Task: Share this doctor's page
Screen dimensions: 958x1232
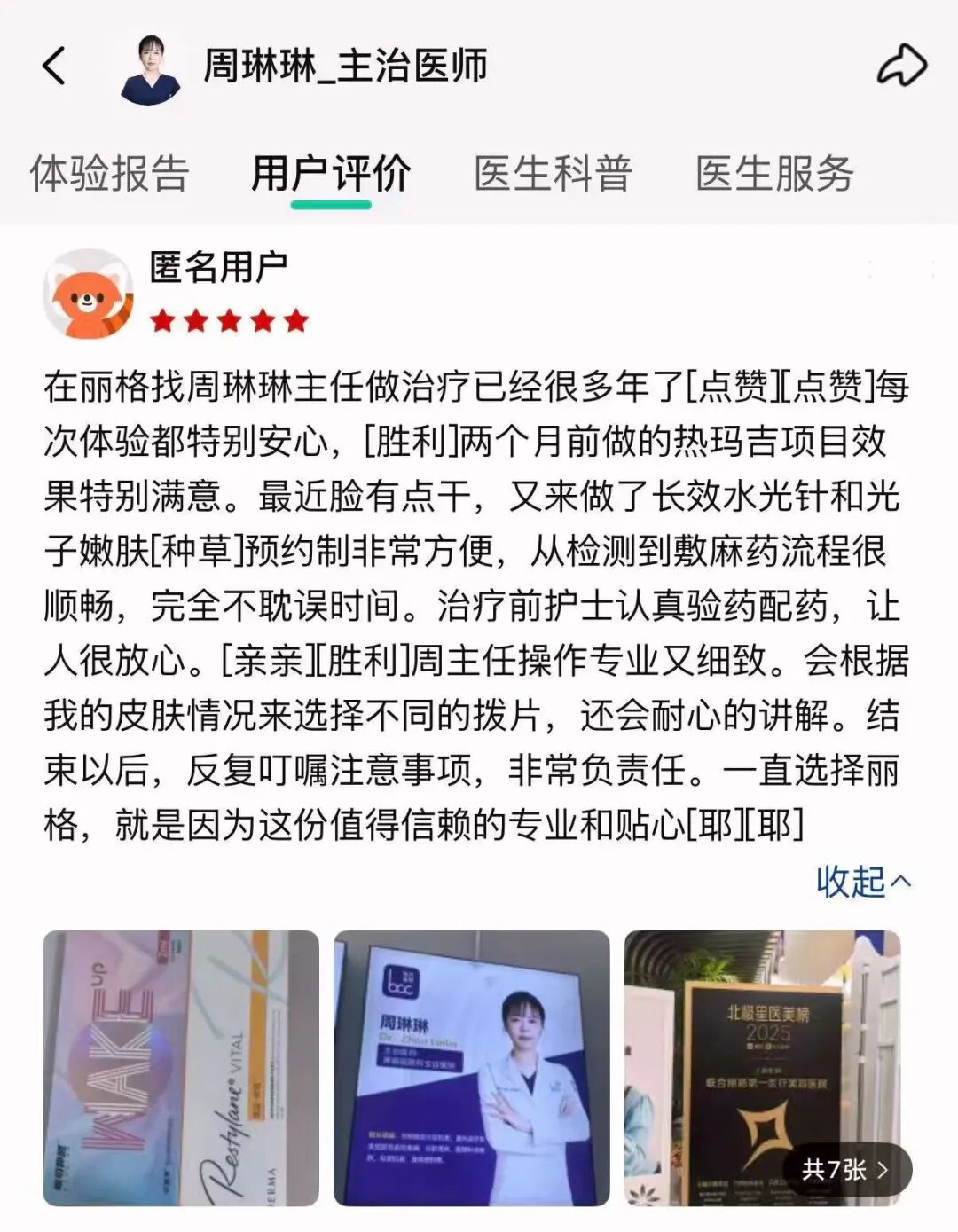Action: click(x=901, y=67)
